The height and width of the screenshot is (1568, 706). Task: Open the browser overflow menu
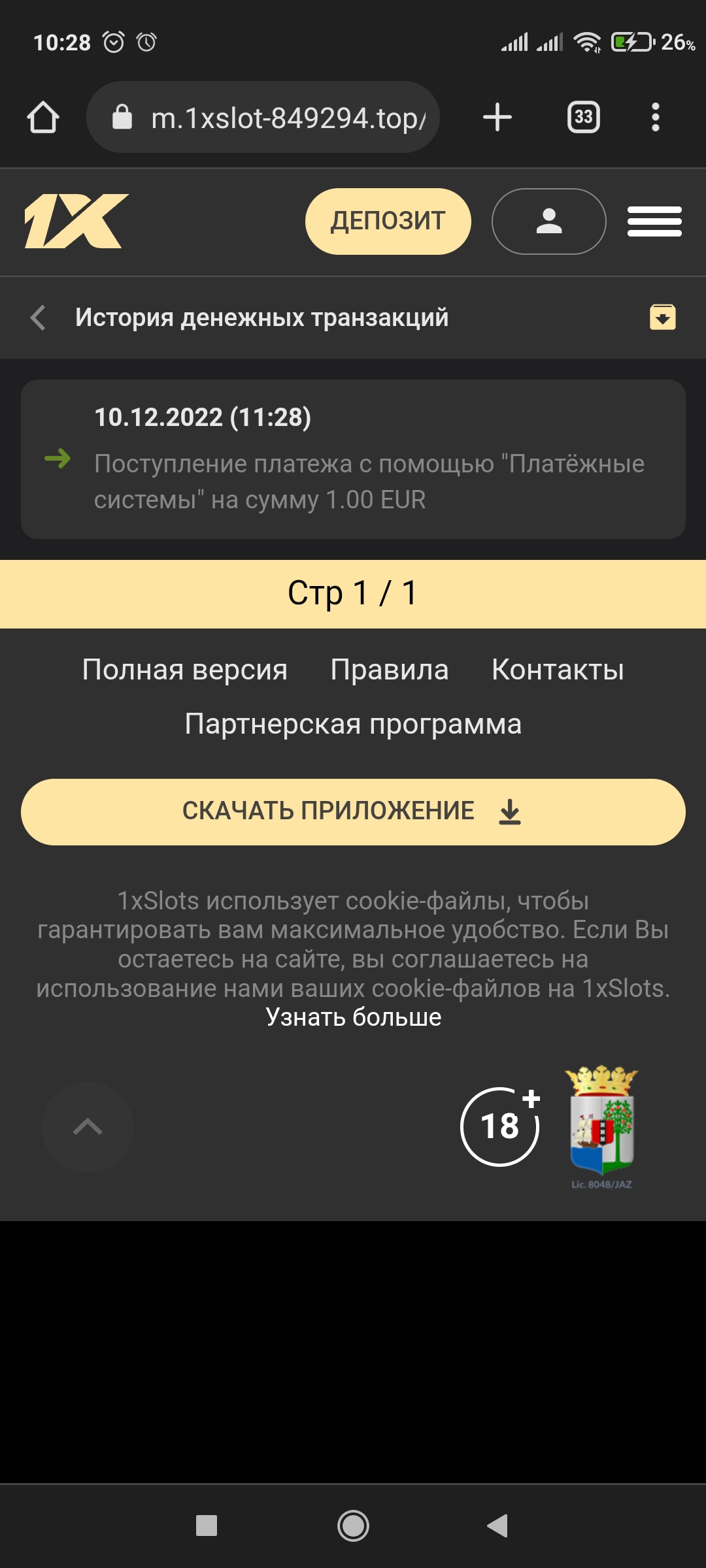(655, 118)
